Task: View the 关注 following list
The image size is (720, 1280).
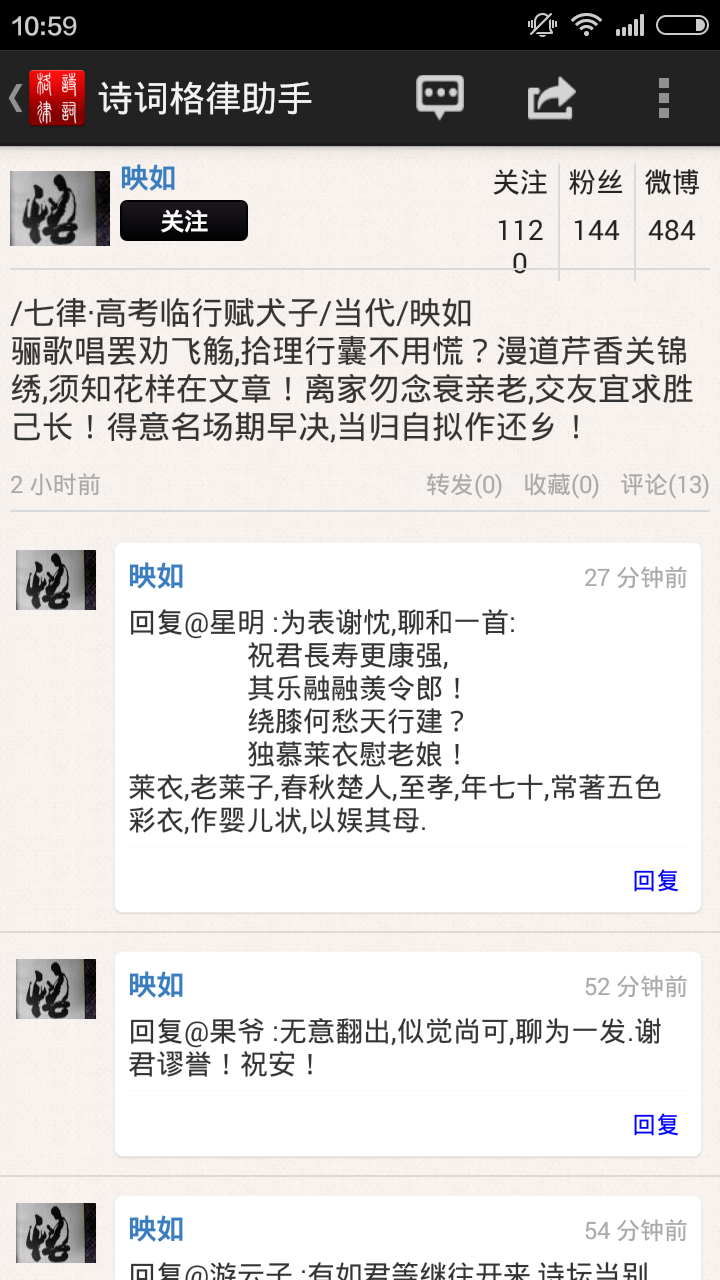Action: 520,210
